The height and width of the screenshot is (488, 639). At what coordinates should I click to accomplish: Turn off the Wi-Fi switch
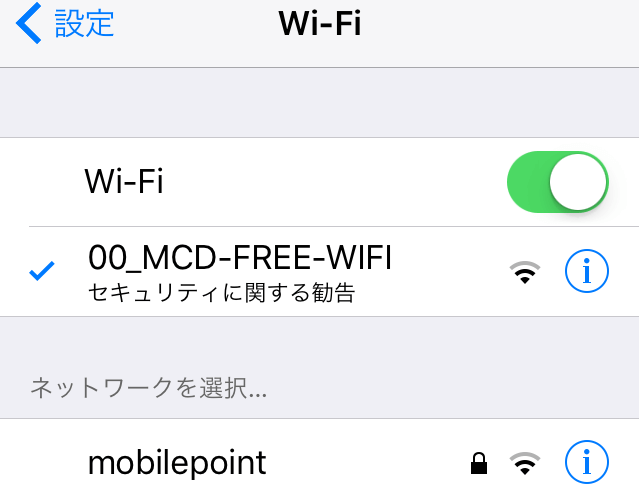click(x=557, y=182)
